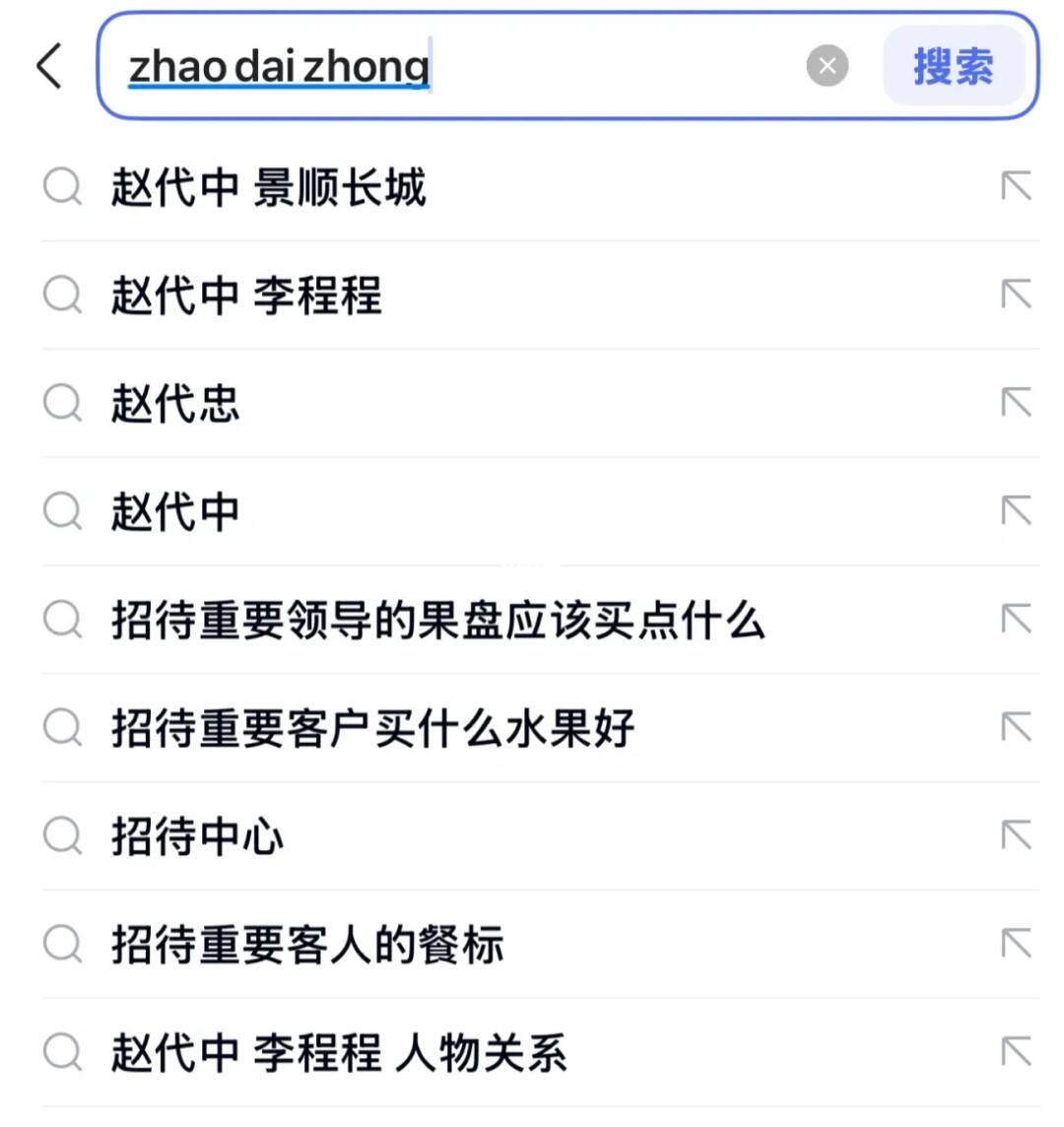Click the magnifier icon beside 招待重要客人的餐标

pyautogui.click(x=62, y=946)
